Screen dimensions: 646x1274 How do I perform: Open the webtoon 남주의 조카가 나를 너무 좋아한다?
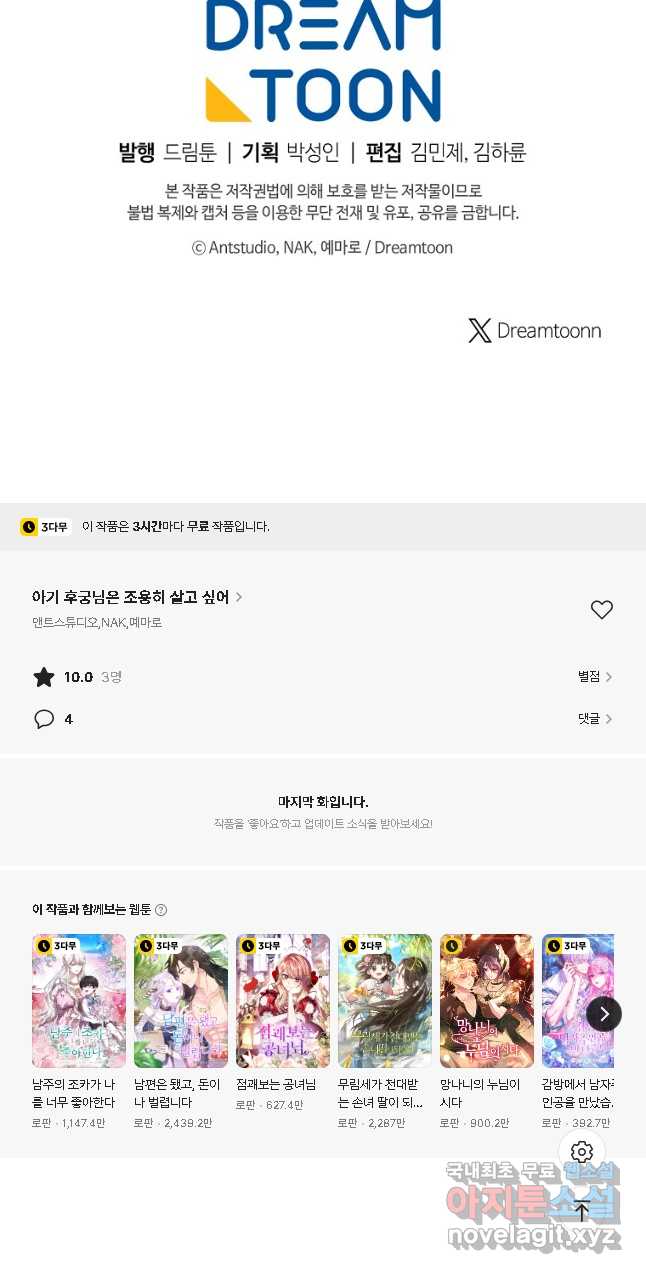point(79,1001)
